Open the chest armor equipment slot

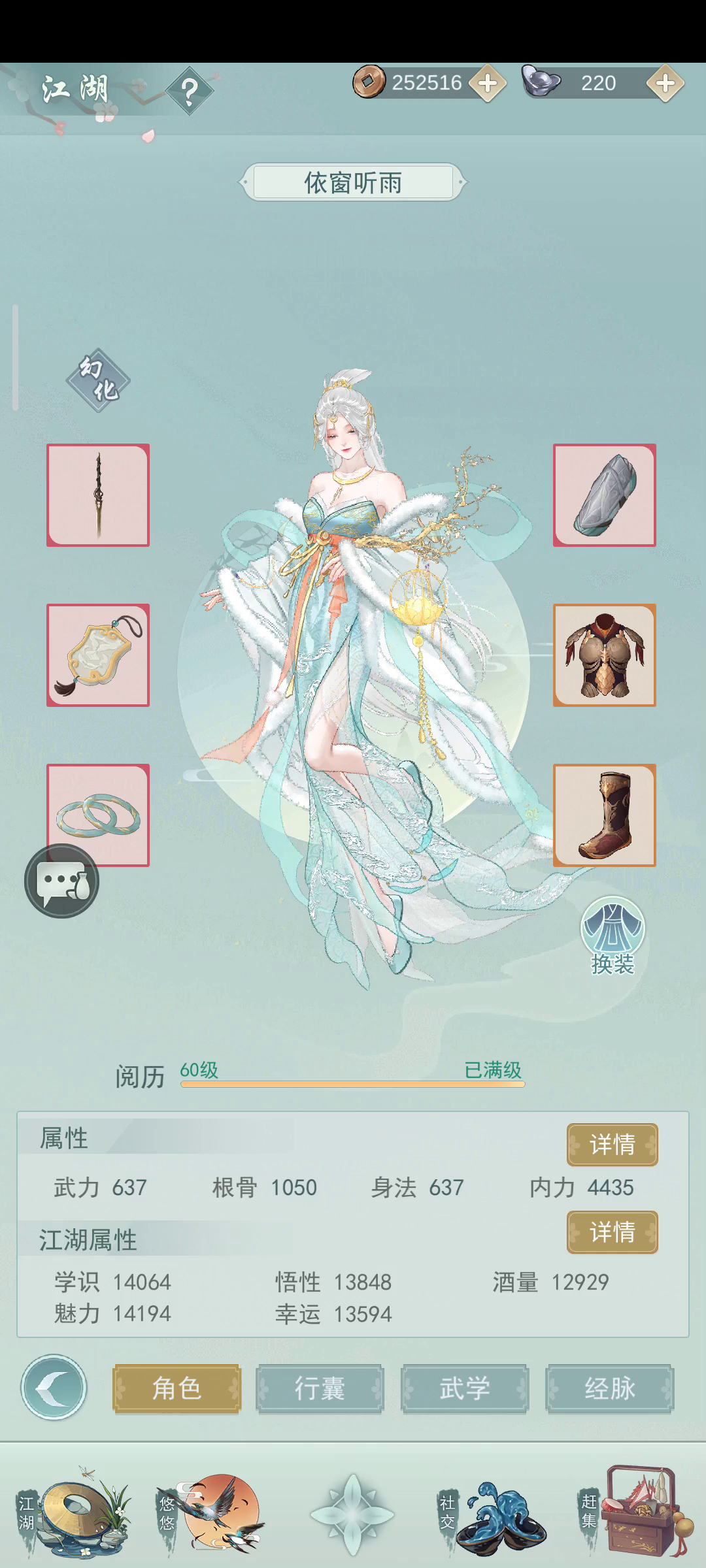[605, 655]
